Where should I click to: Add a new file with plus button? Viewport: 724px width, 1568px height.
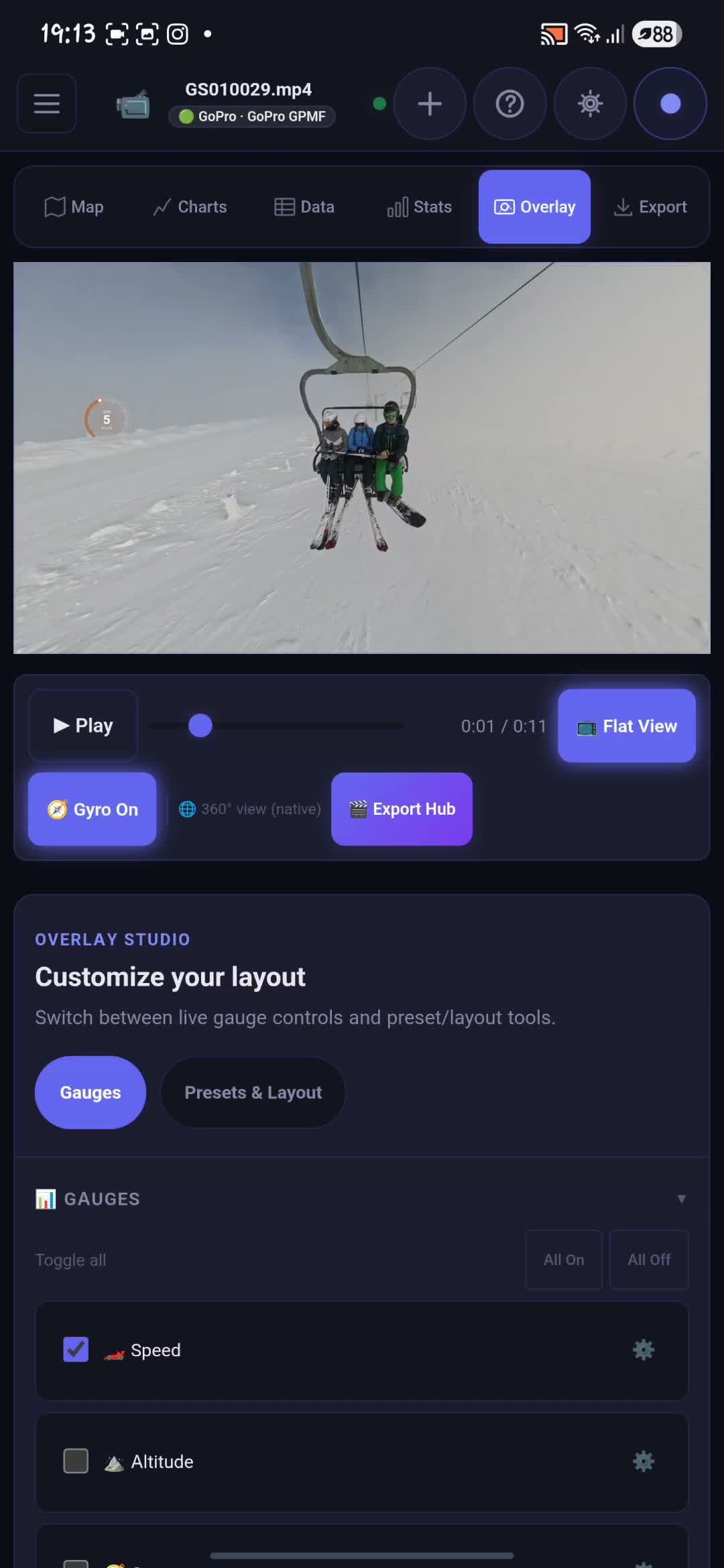(x=429, y=104)
